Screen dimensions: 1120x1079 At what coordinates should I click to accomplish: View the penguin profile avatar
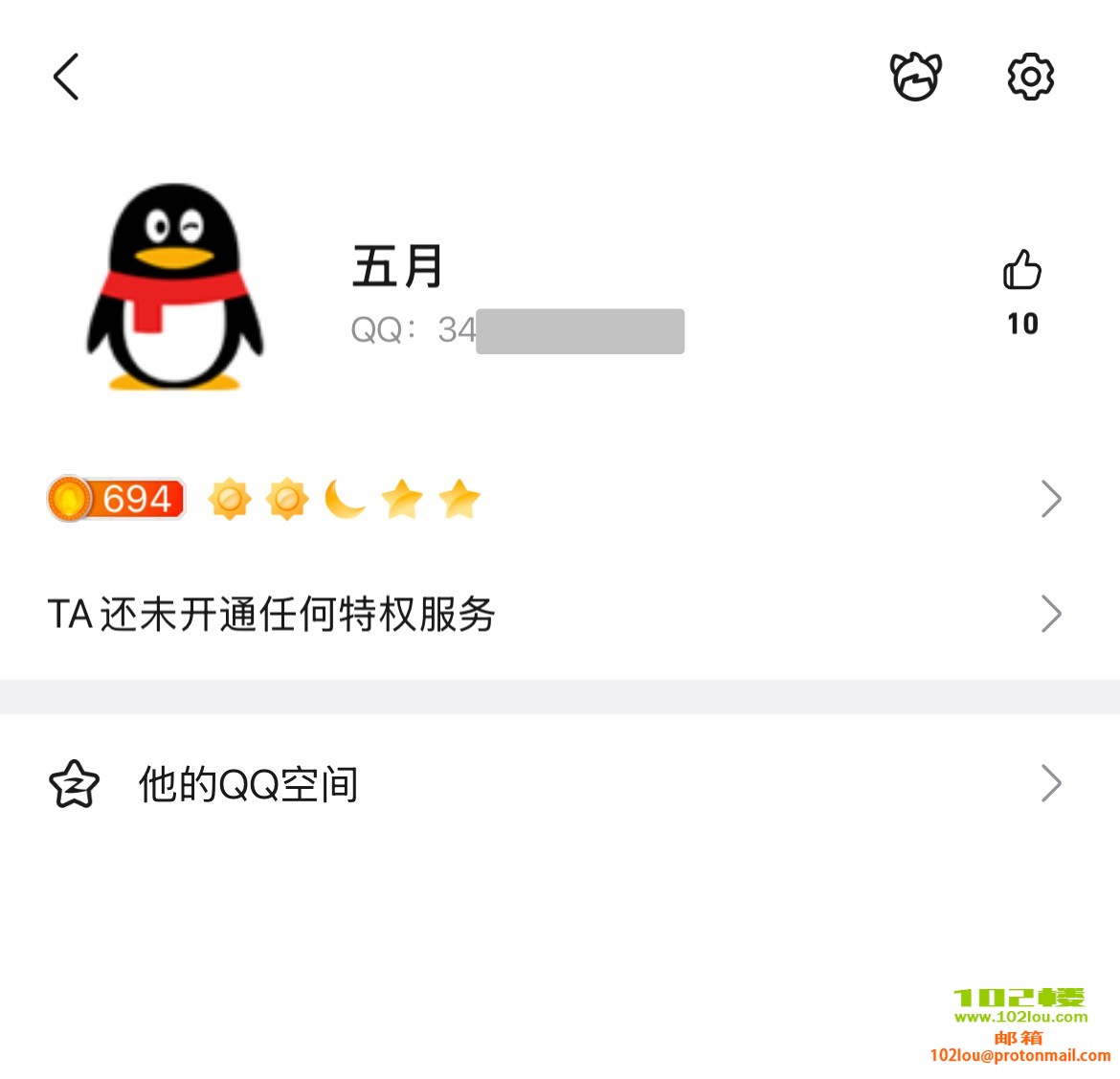(x=175, y=287)
